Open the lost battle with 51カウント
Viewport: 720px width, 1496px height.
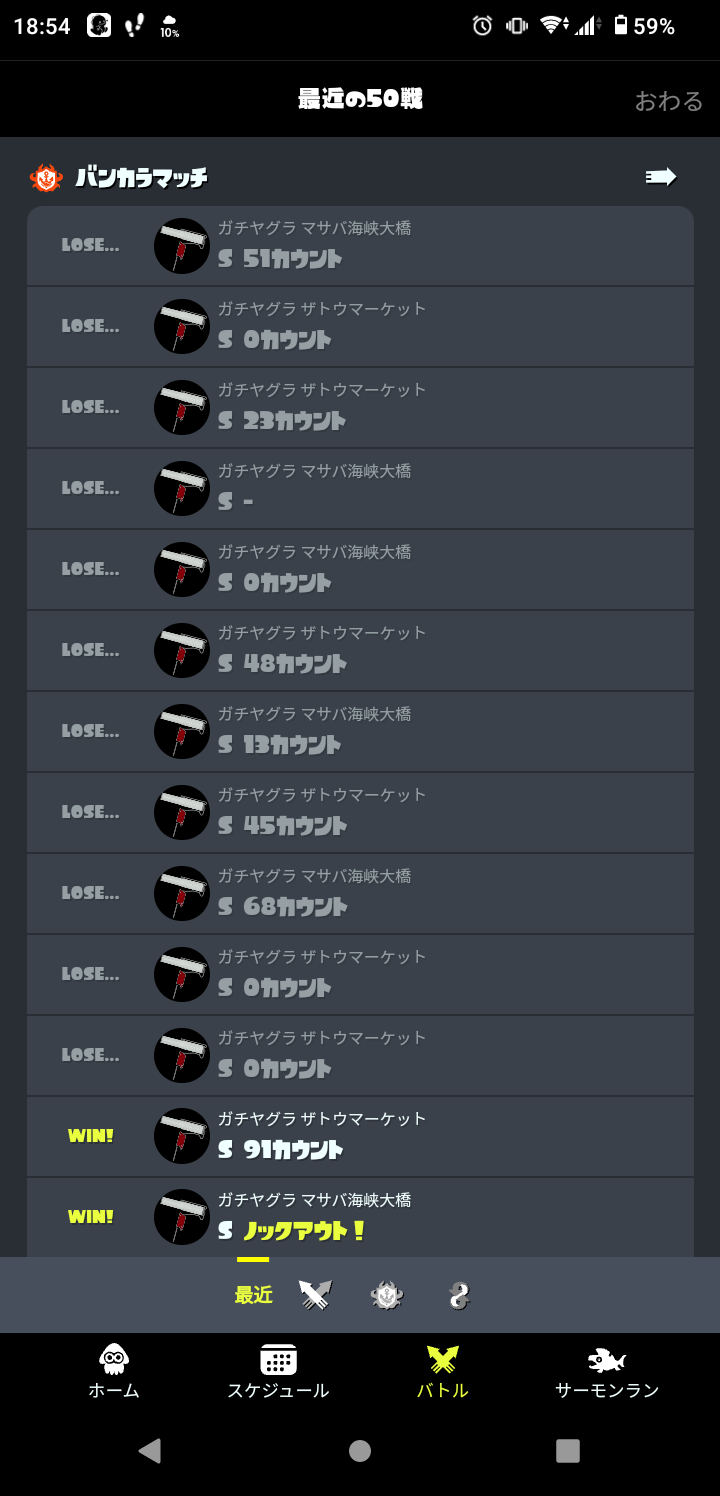[x=360, y=246]
